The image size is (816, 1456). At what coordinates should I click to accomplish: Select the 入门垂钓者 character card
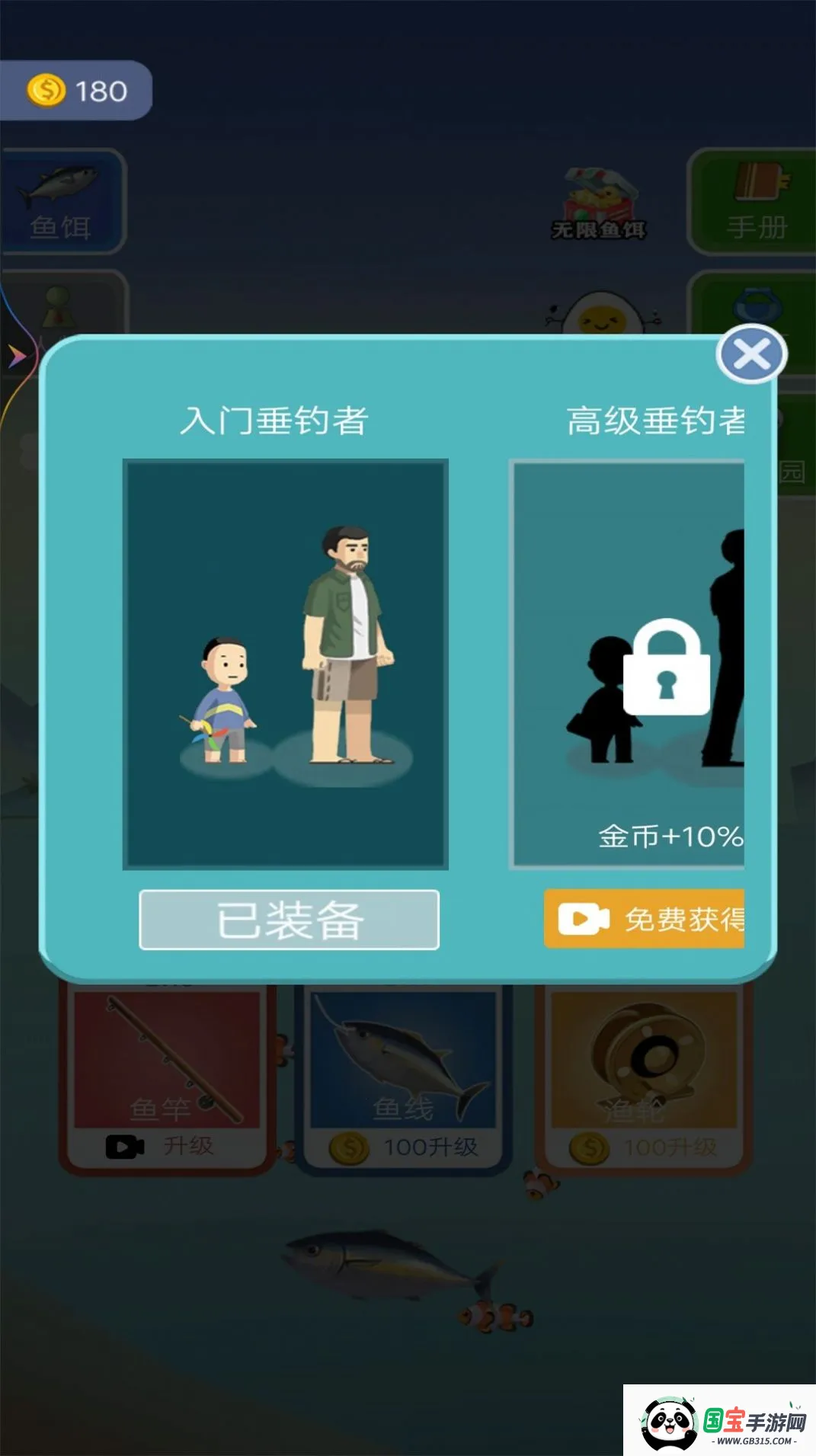(x=286, y=664)
